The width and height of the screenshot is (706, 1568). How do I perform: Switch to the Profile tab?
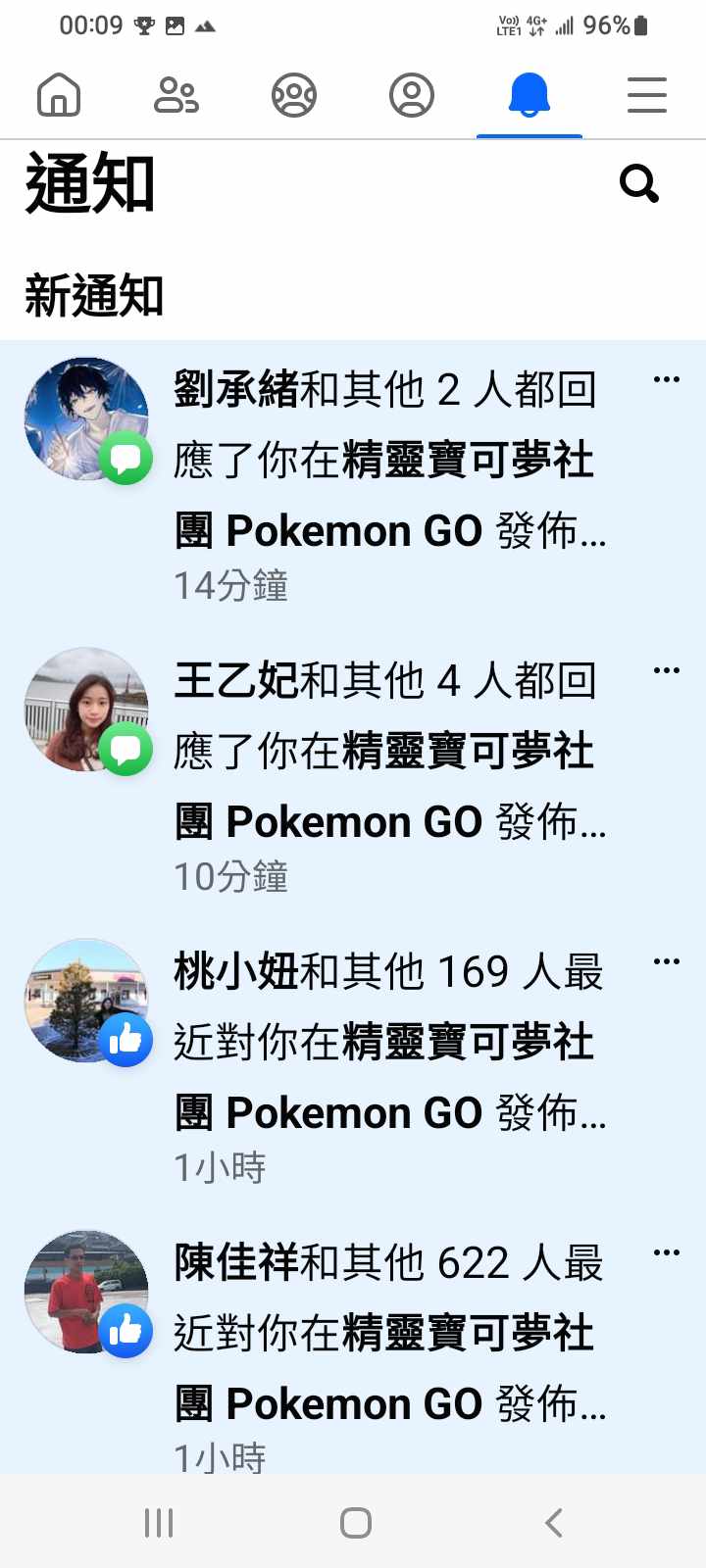[412, 96]
